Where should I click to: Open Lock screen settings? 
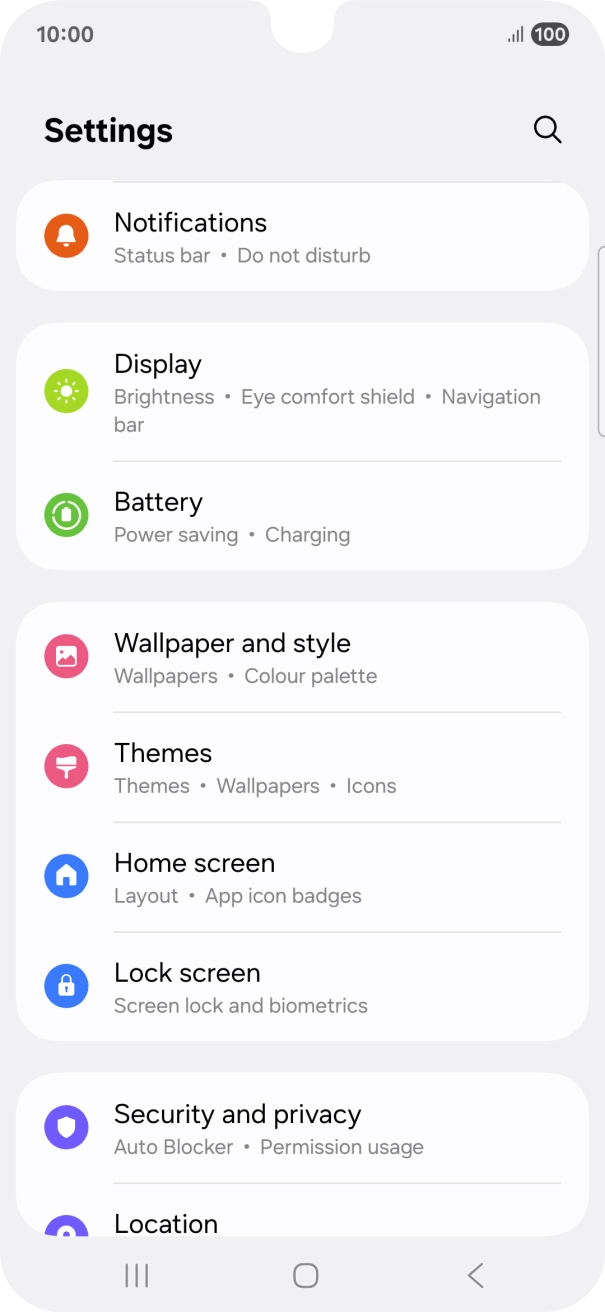coord(300,987)
